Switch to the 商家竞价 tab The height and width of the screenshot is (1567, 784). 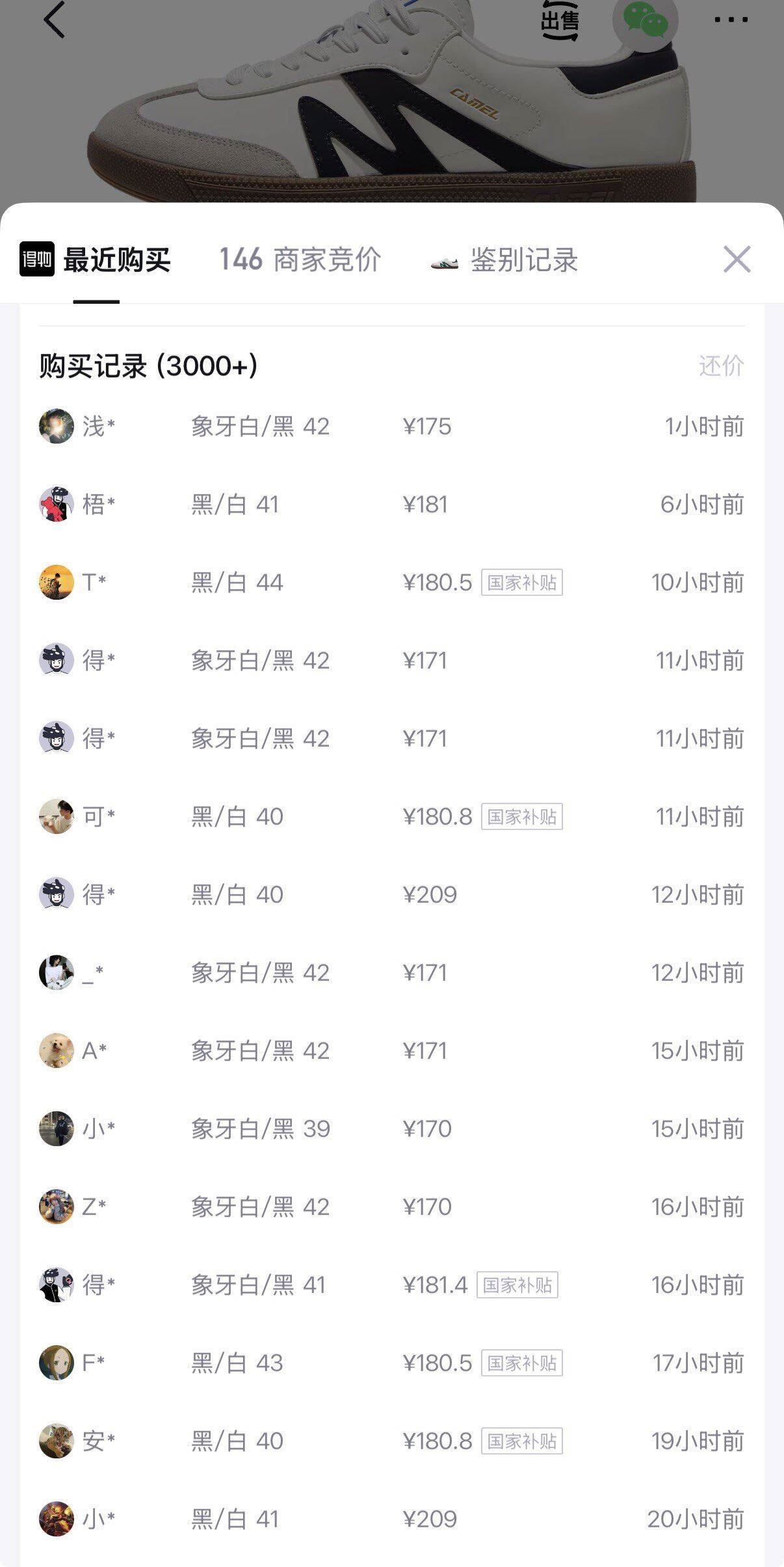point(300,260)
